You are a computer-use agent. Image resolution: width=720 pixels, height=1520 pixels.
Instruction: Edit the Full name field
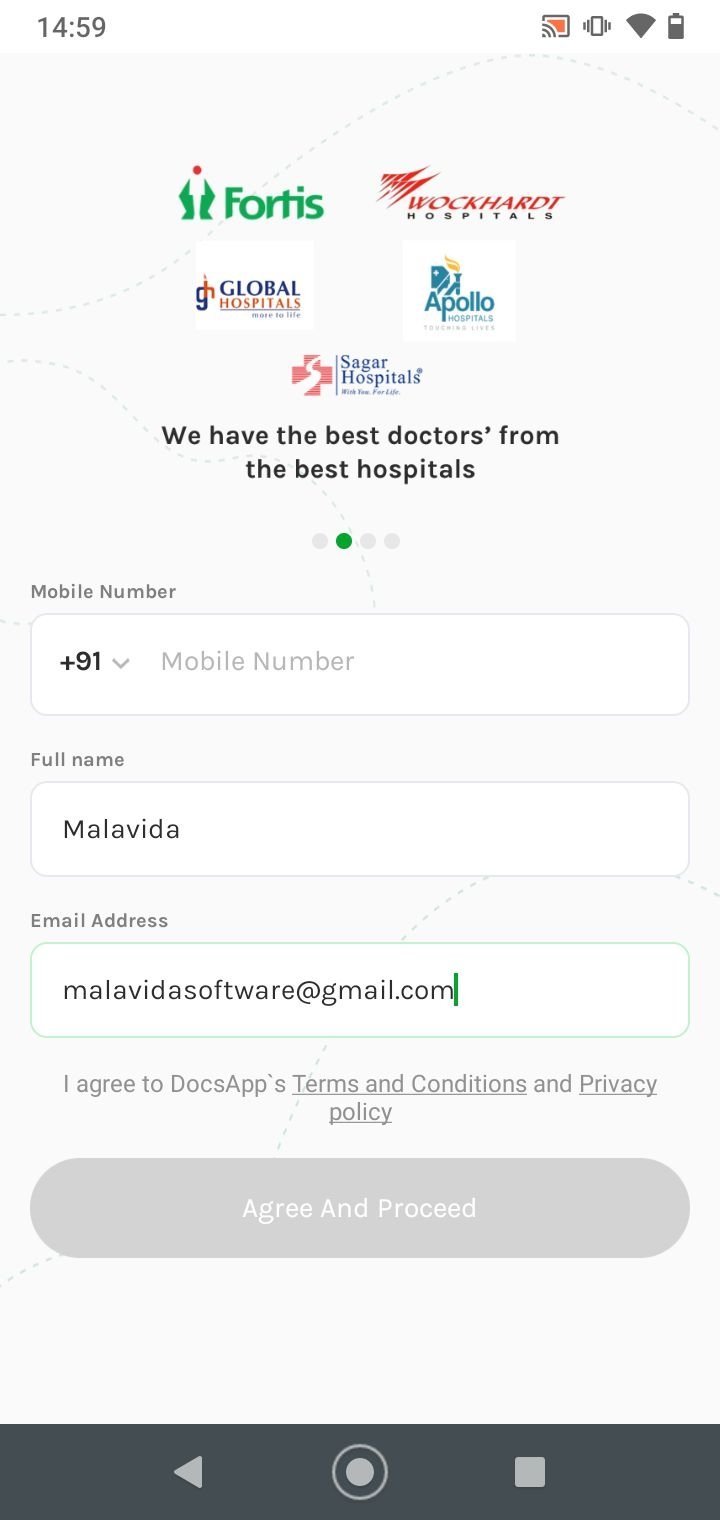tap(360, 829)
